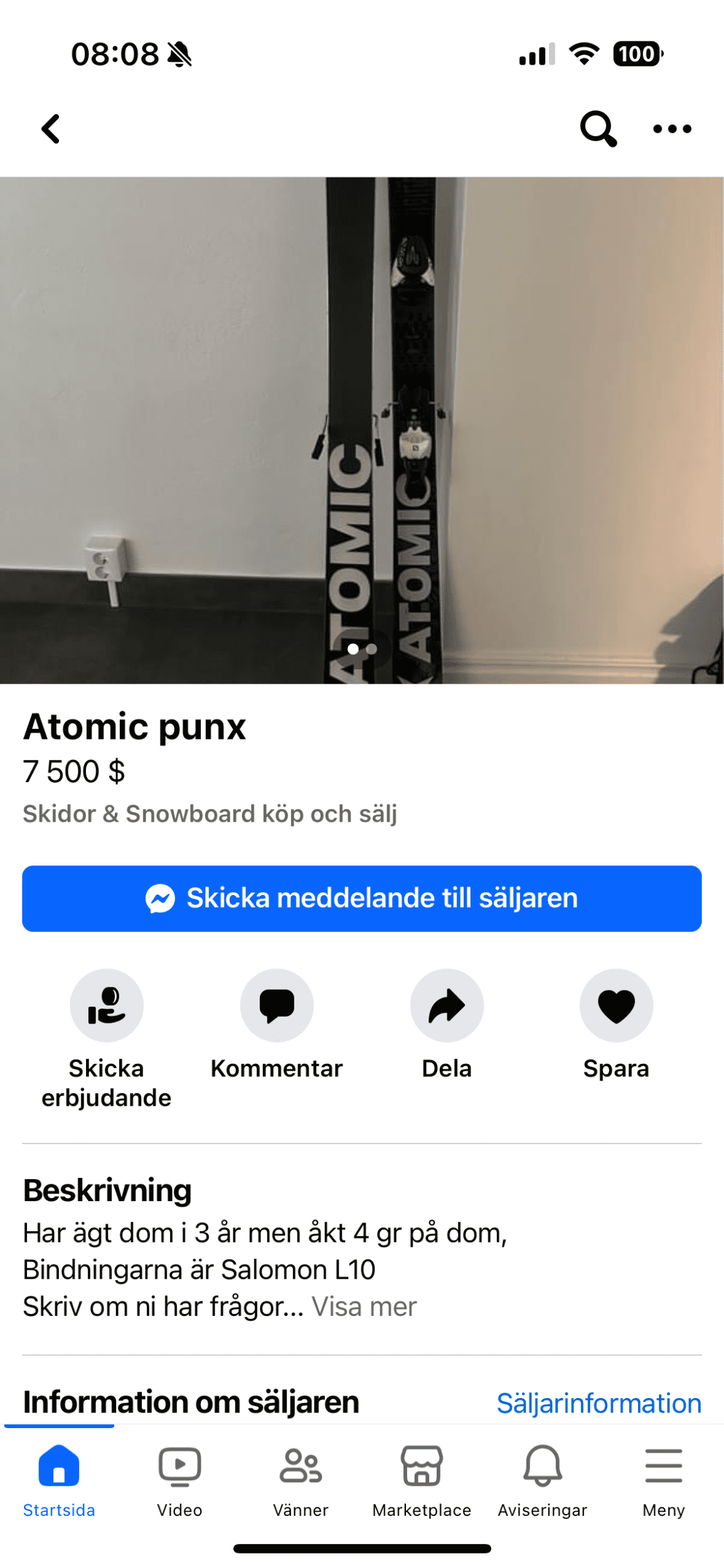
Task: Expand description with Visa mer
Action: coord(365,1307)
